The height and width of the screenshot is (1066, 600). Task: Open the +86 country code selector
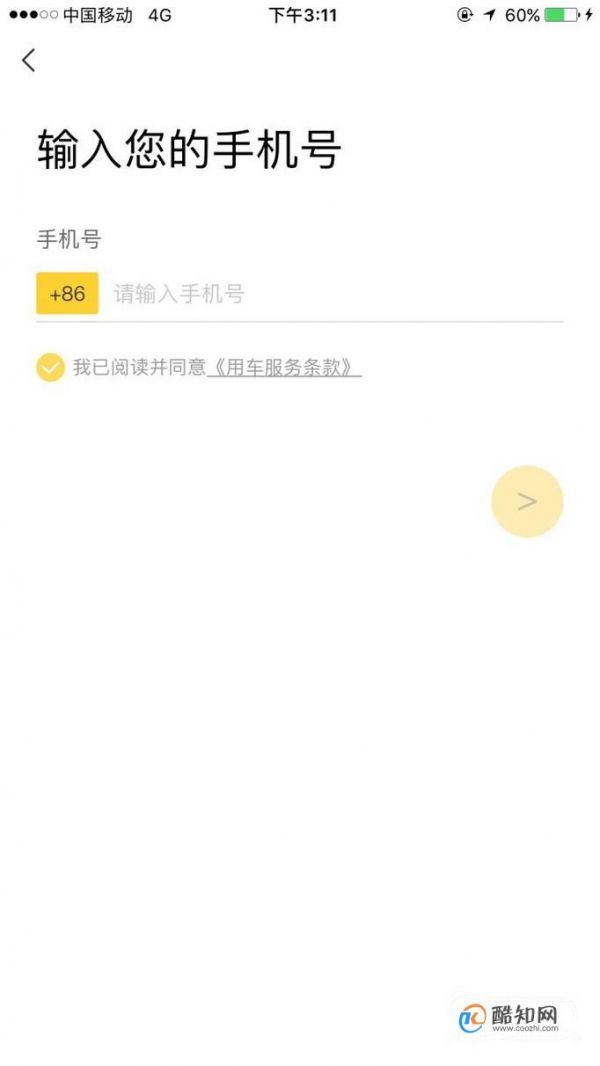click(67, 294)
